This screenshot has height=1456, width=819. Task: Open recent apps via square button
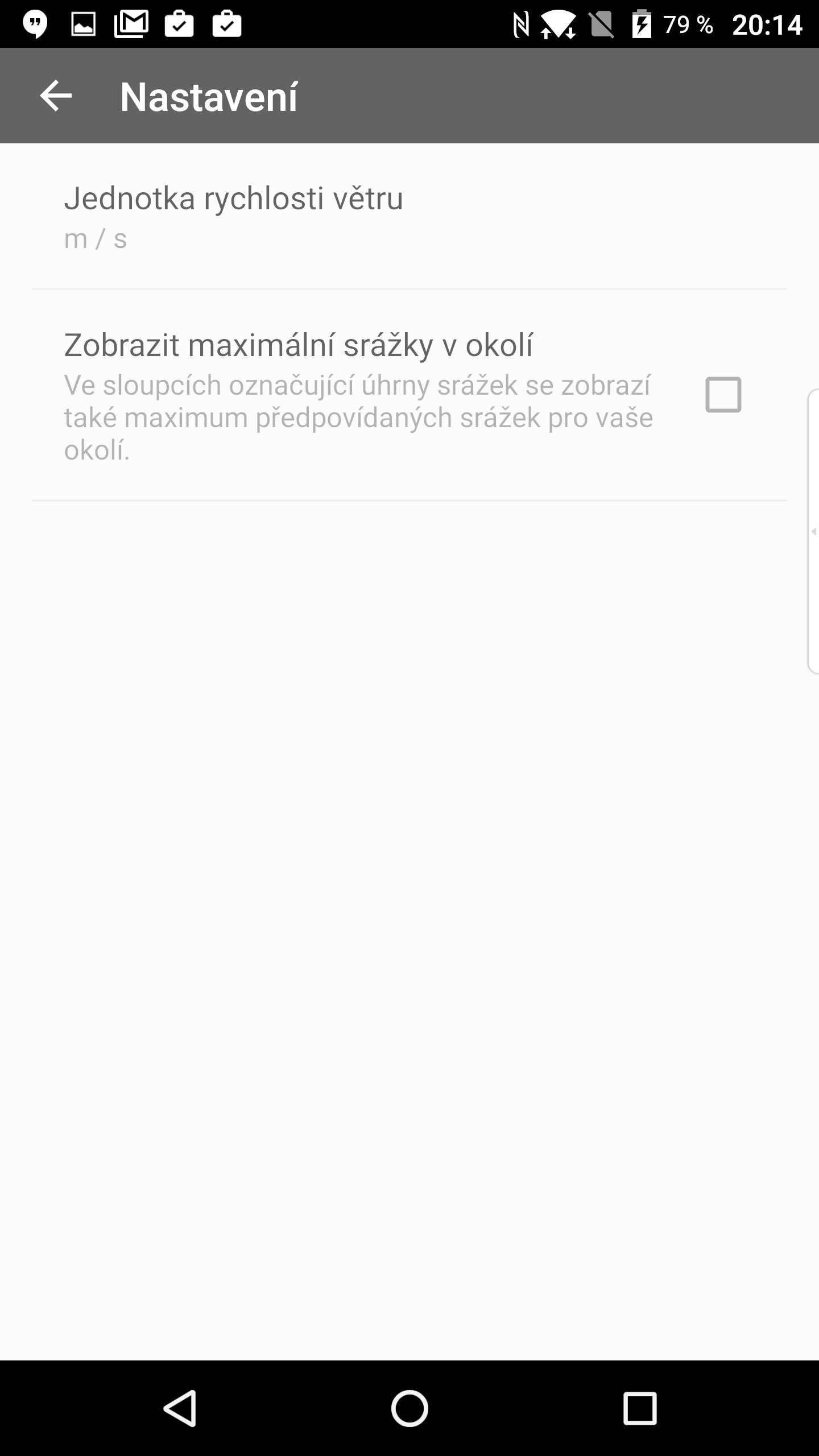pyautogui.click(x=640, y=1408)
